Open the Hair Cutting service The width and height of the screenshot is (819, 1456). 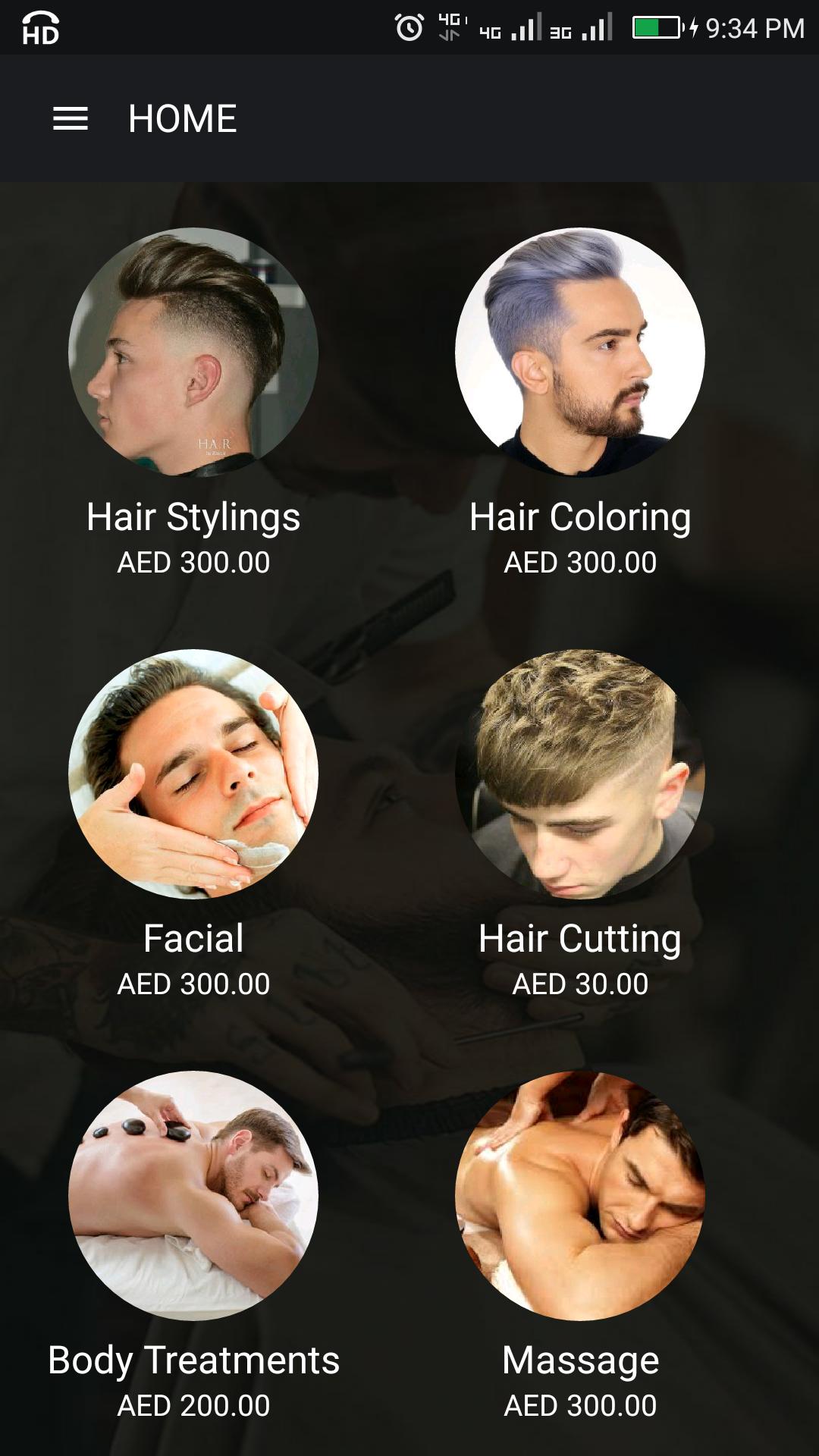[580, 774]
